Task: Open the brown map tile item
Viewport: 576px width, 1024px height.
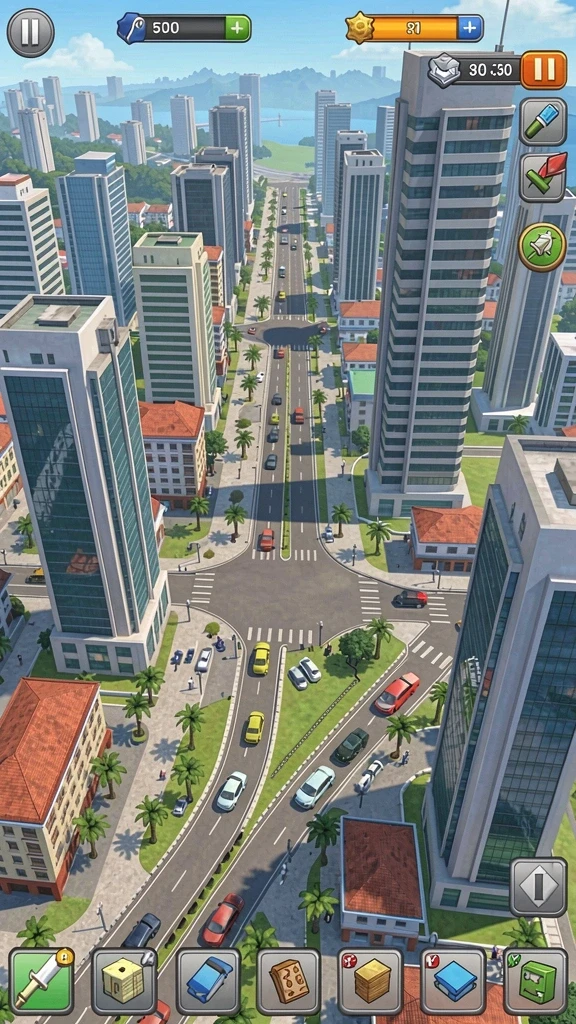Action: pyautogui.click(x=289, y=981)
